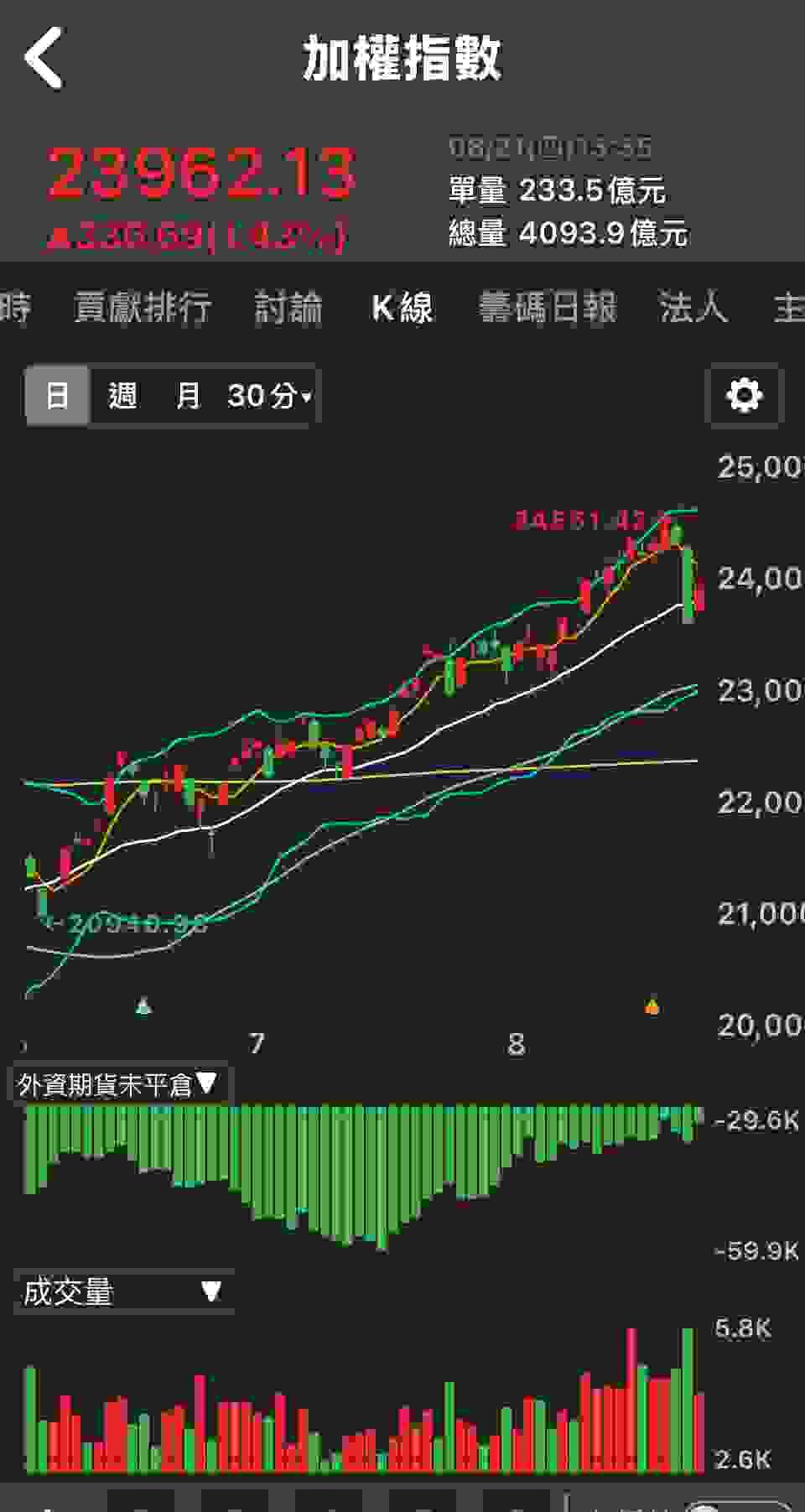Expand the 成交量 indicator dropdown
The image size is (805, 1512).
tap(122, 1291)
